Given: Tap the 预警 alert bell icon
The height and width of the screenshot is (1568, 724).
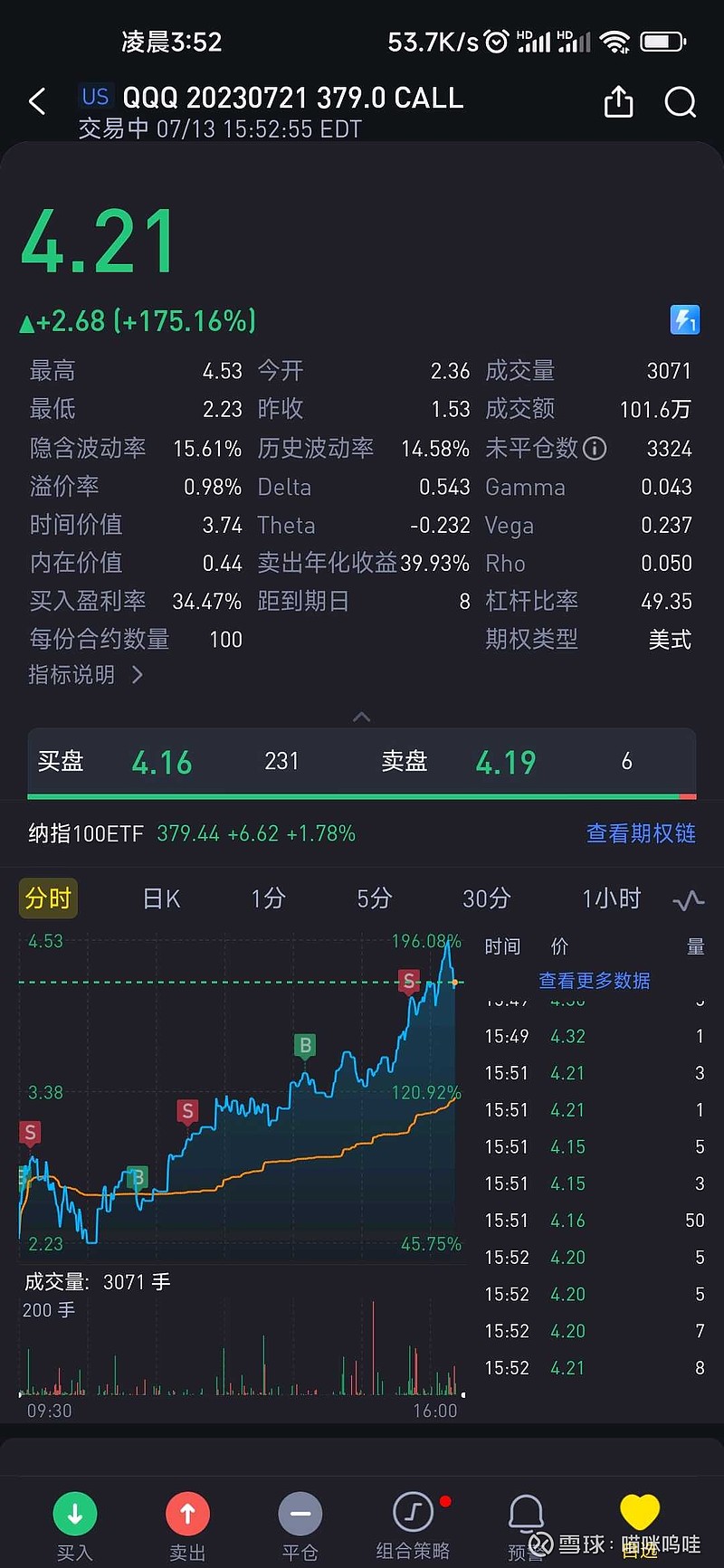Looking at the screenshot, I should [x=526, y=1513].
